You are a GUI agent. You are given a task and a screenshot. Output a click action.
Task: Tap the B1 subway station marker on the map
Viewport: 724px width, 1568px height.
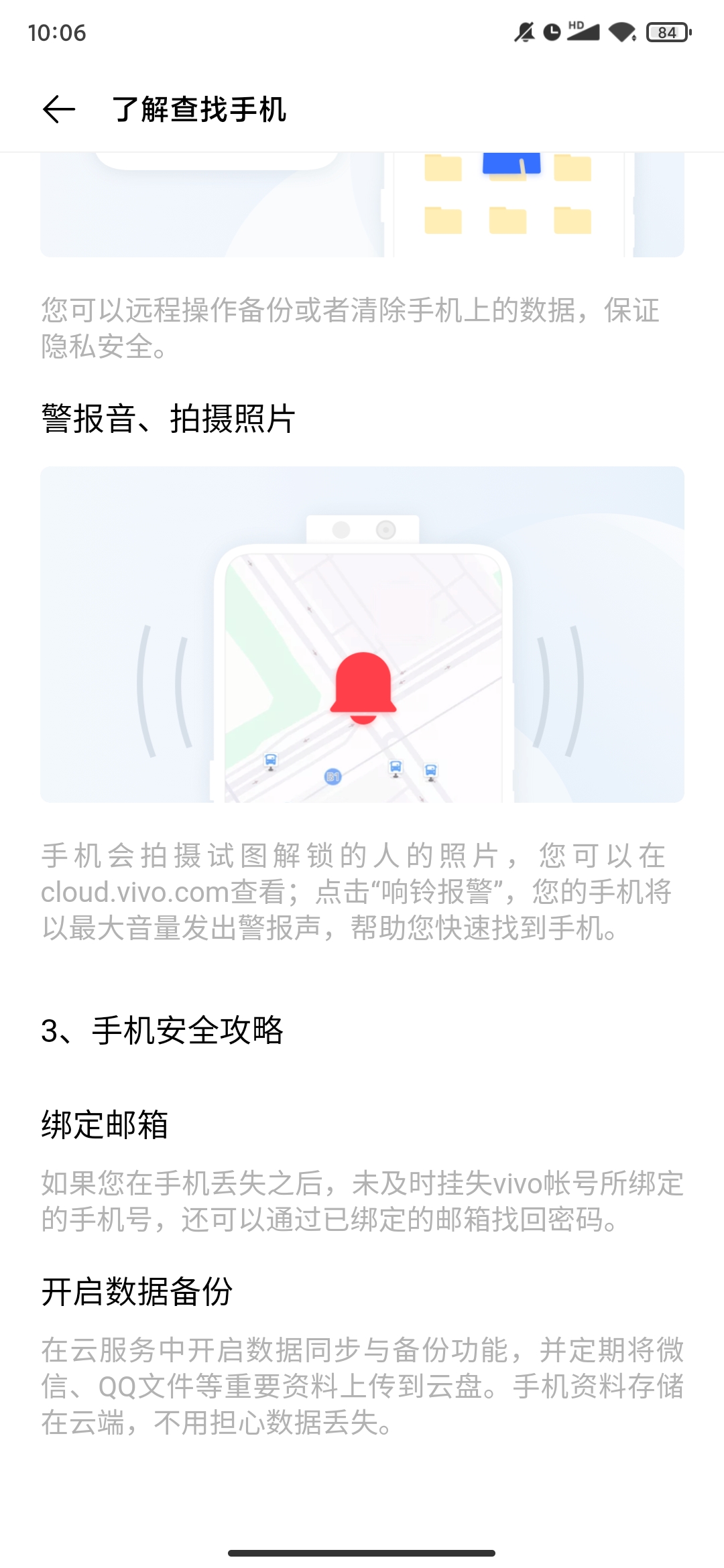click(333, 776)
